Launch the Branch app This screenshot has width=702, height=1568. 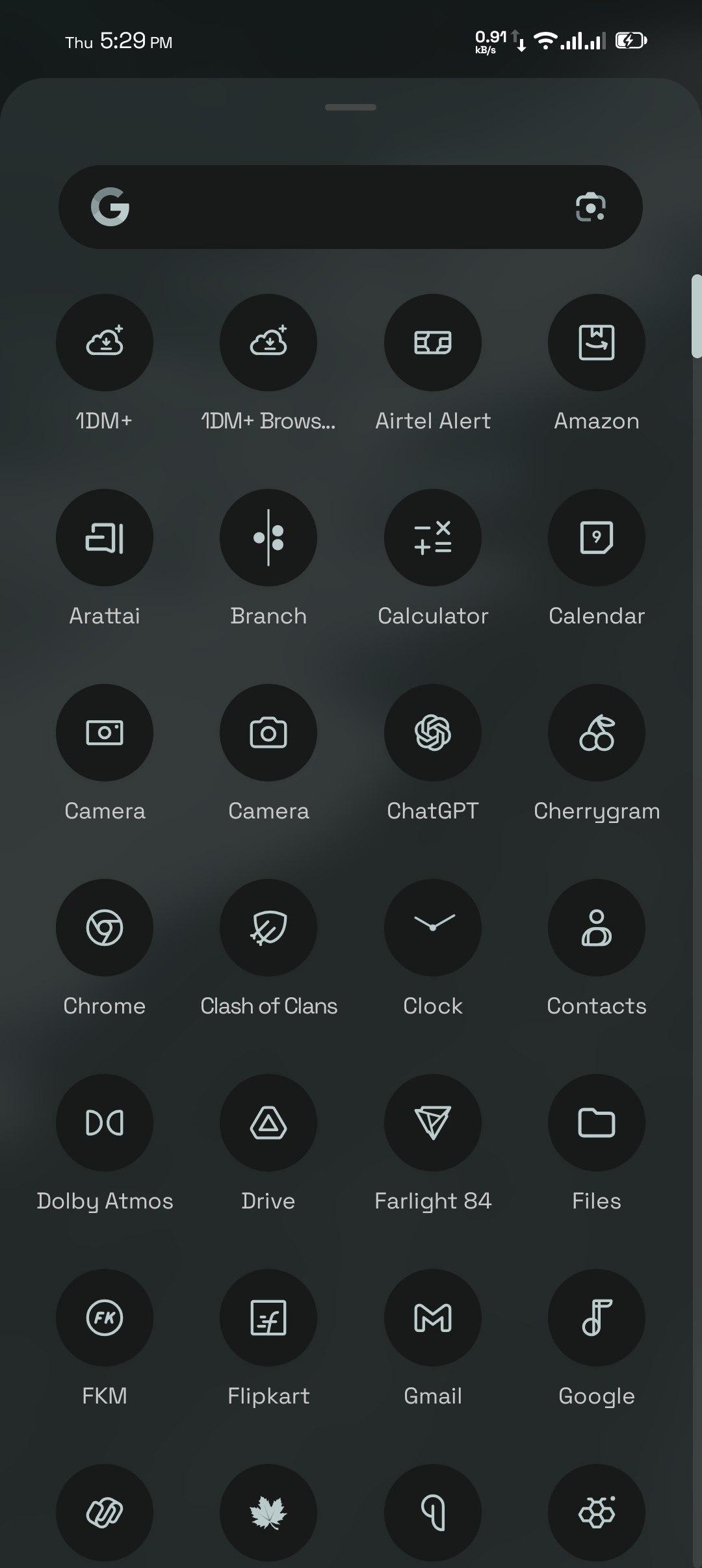(268, 538)
